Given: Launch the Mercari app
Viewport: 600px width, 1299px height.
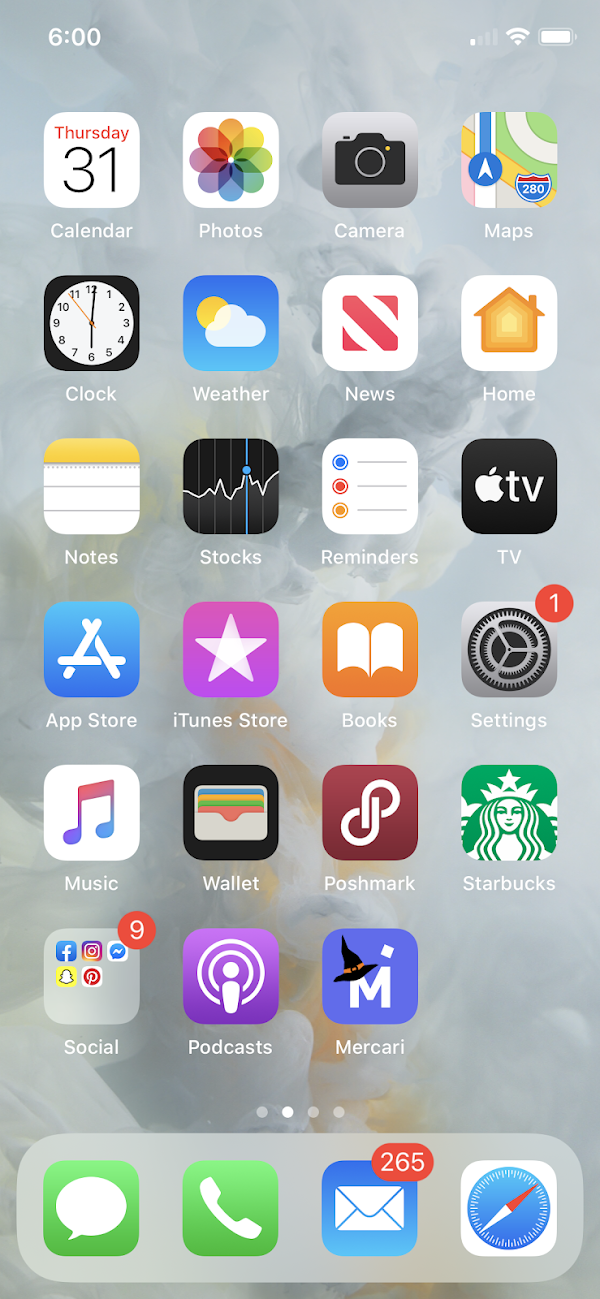Looking at the screenshot, I should click(x=369, y=976).
